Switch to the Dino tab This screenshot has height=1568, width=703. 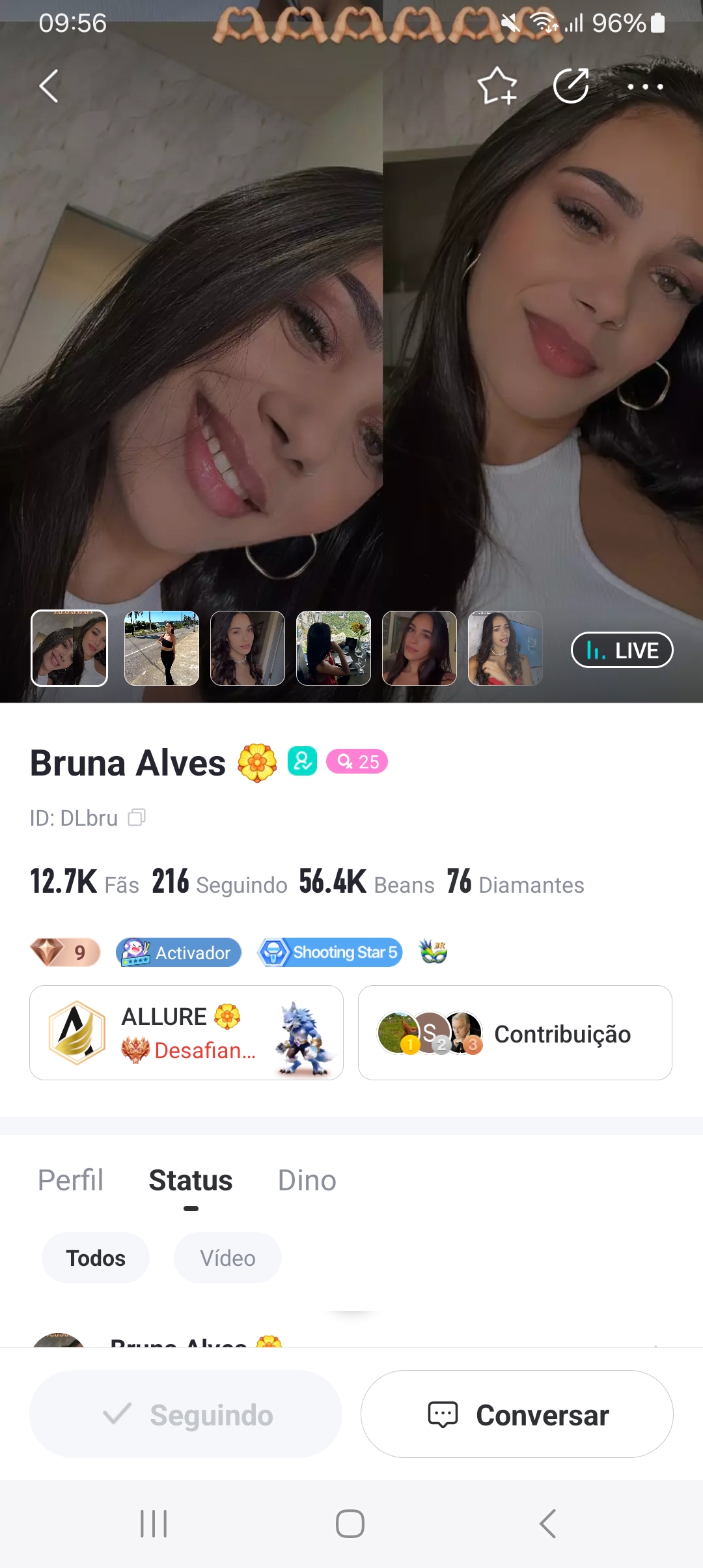click(x=307, y=1180)
